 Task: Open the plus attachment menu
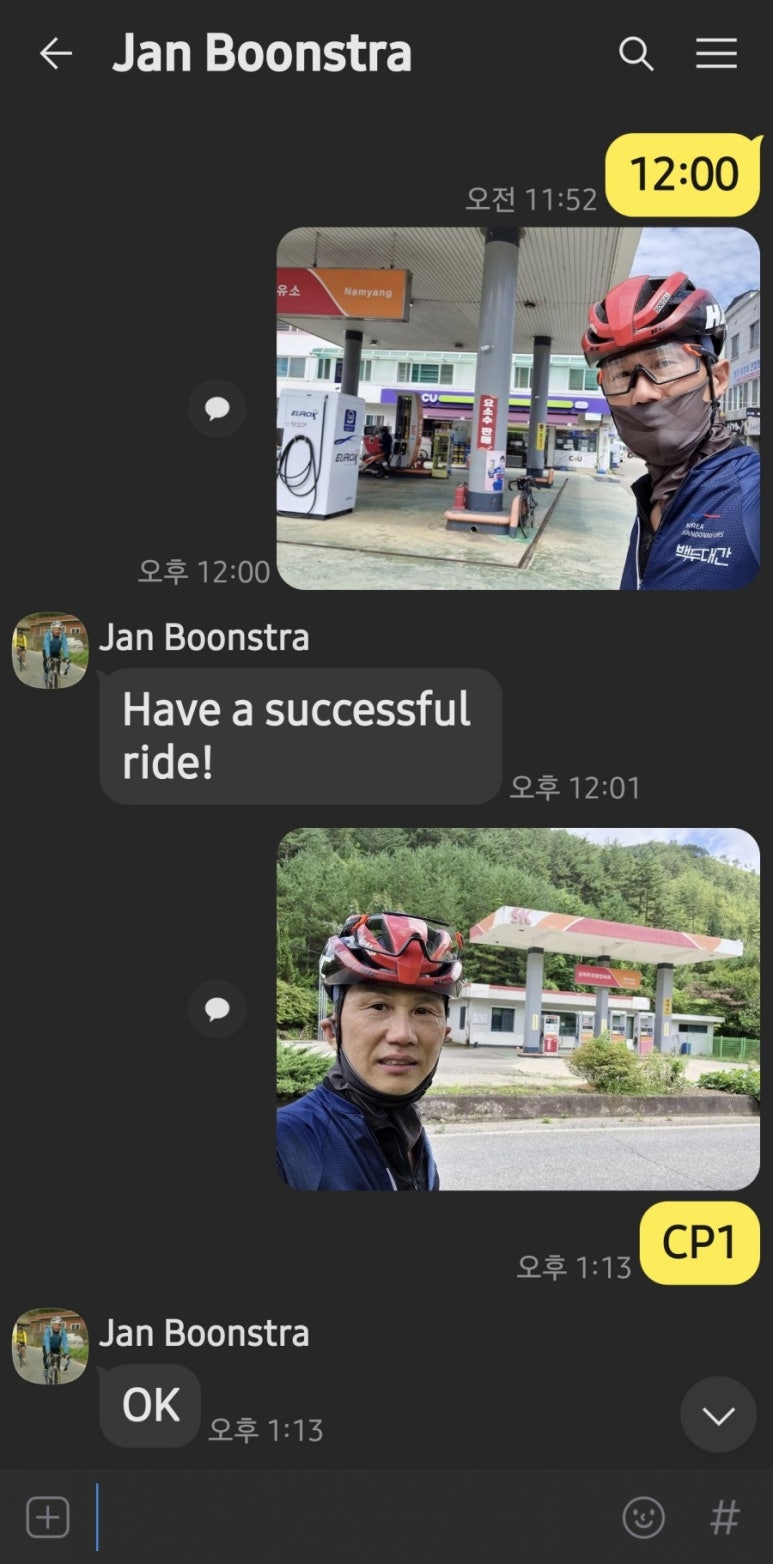(x=47, y=1517)
